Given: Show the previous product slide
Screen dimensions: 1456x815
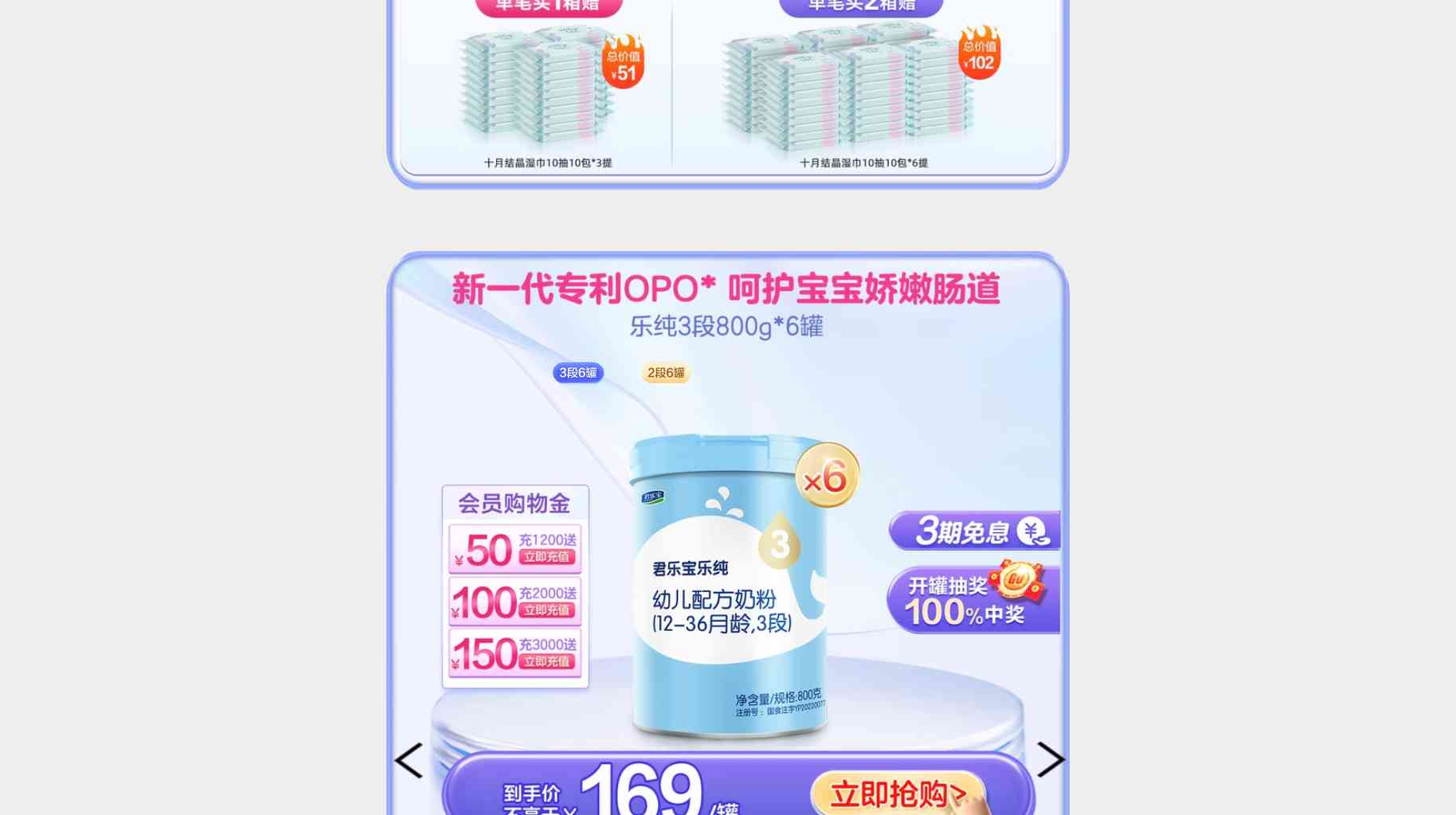Looking at the screenshot, I should (x=409, y=760).
